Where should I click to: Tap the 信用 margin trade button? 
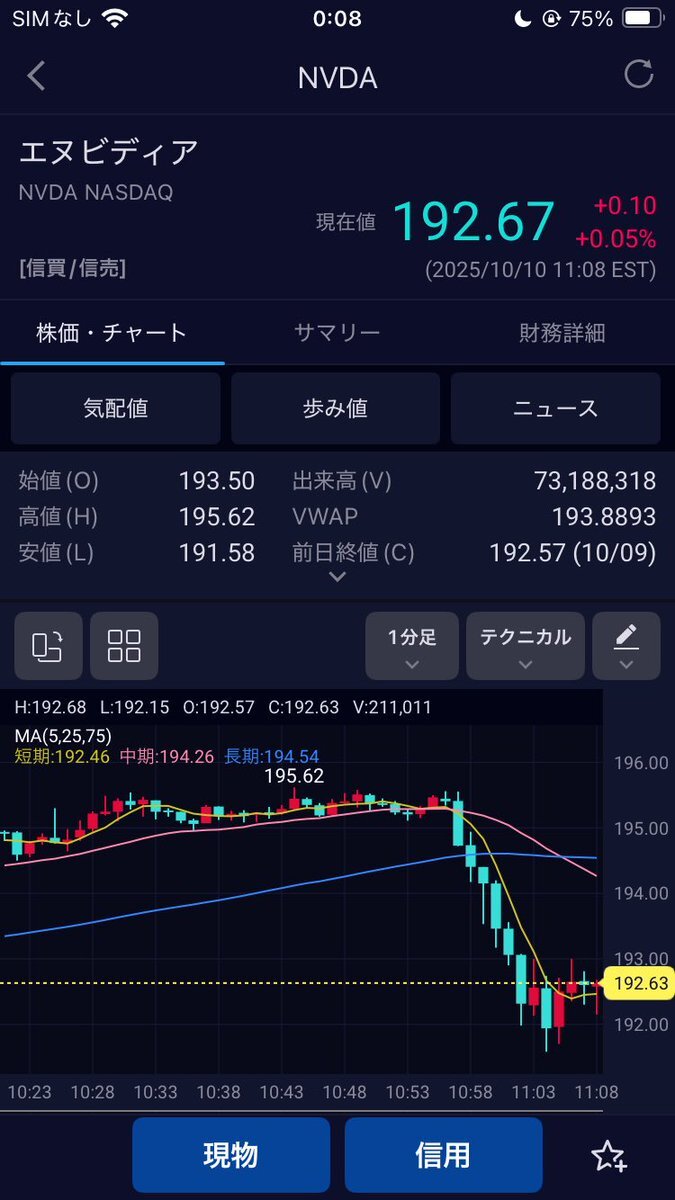443,1155
